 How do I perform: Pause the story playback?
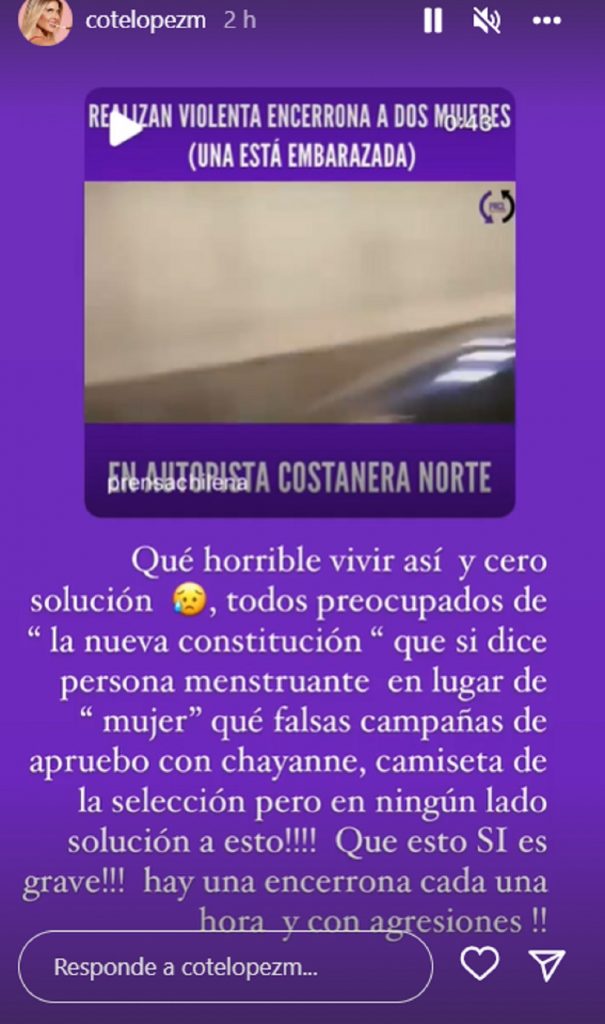pyautogui.click(x=433, y=21)
